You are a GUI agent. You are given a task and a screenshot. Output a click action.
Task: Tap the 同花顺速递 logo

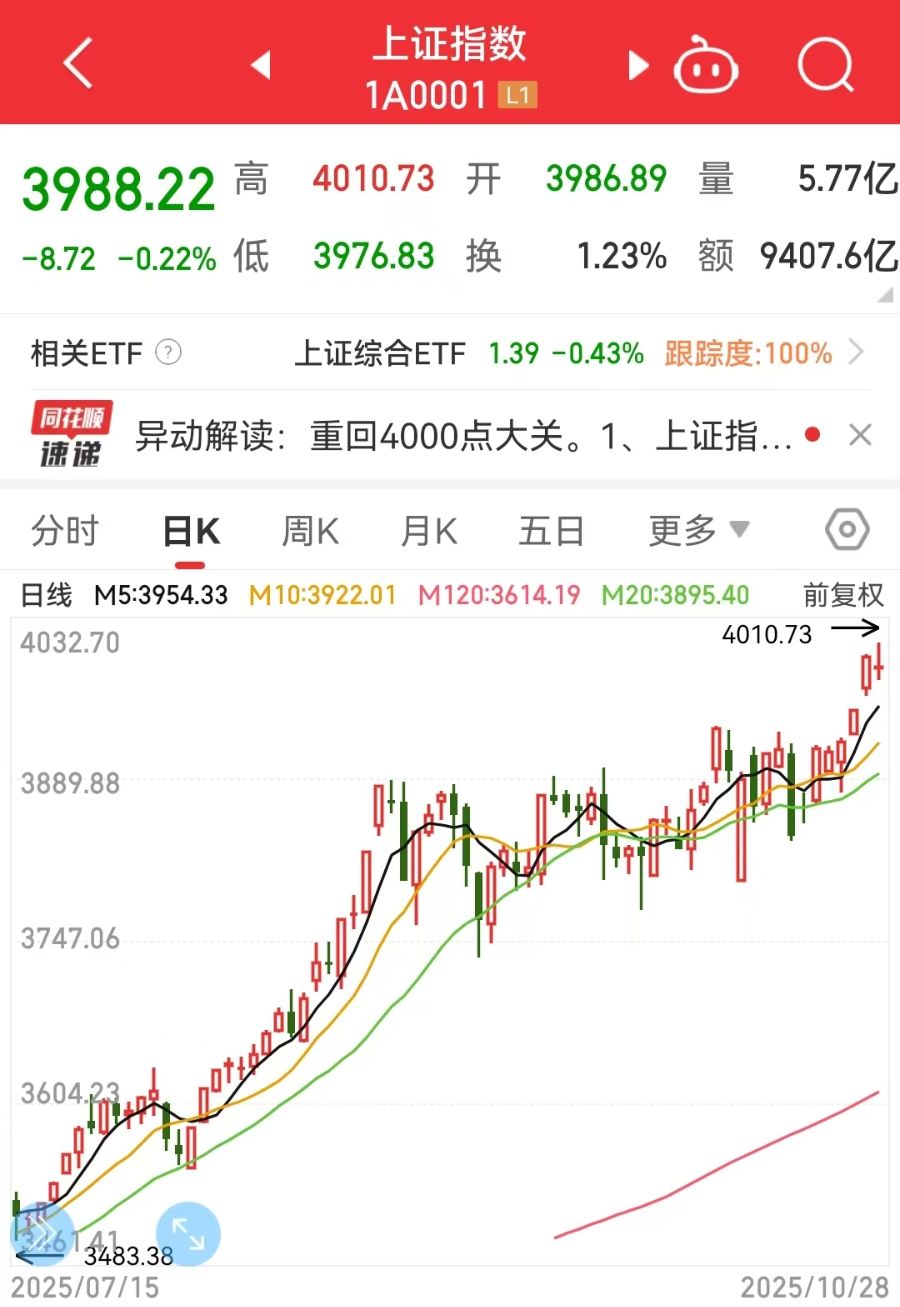point(70,434)
